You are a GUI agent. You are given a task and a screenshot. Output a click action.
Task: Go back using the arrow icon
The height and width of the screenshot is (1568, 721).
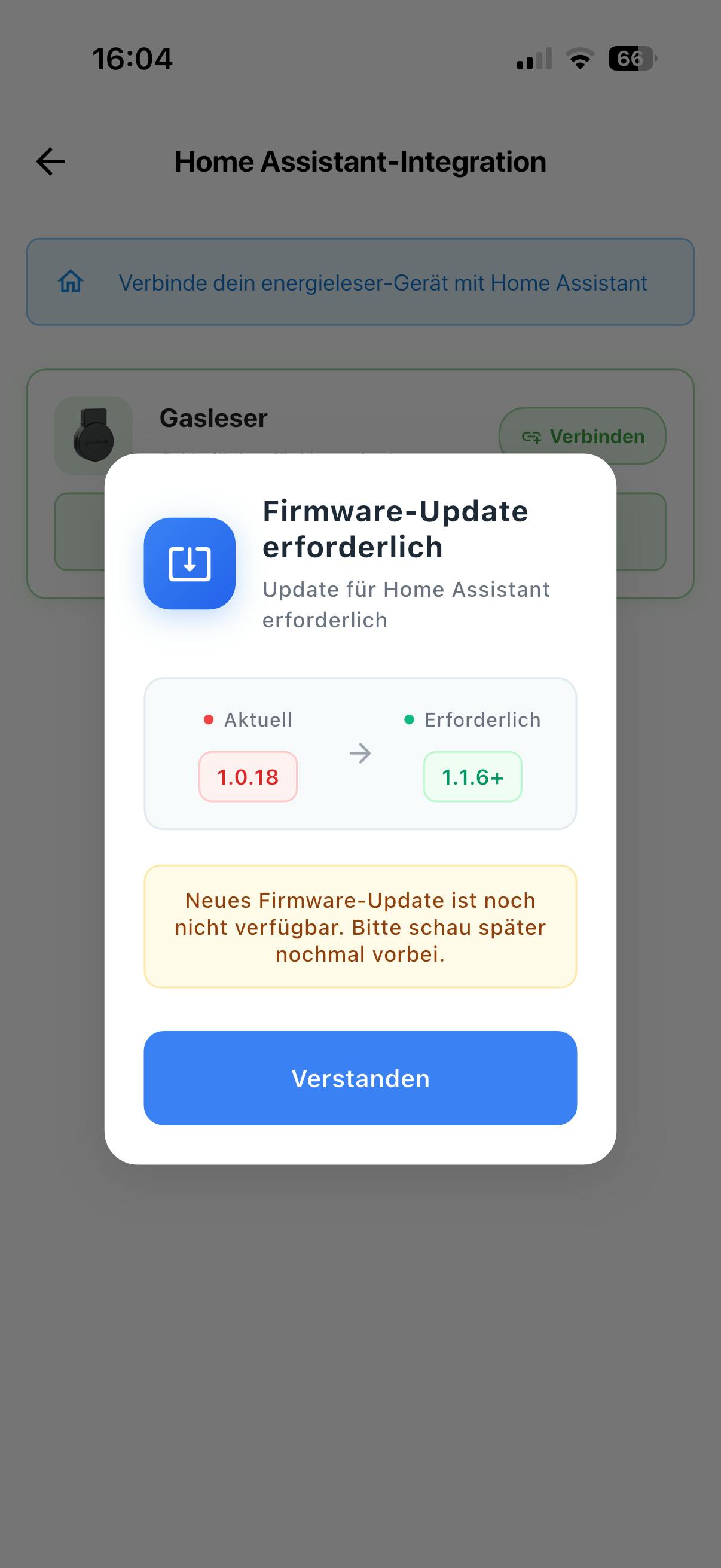pyautogui.click(x=50, y=162)
